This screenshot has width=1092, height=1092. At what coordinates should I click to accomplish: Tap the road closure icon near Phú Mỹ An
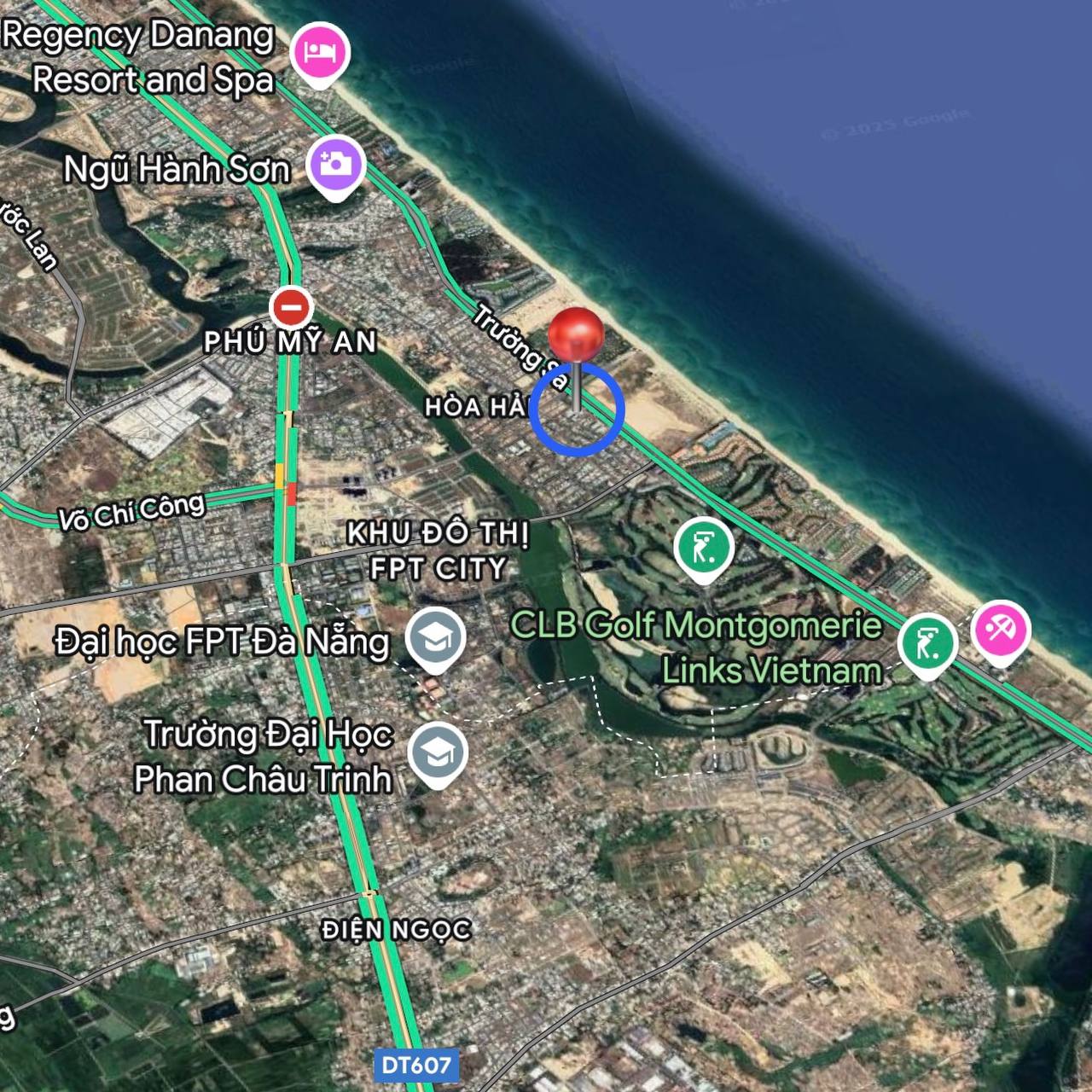(x=291, y=305)
